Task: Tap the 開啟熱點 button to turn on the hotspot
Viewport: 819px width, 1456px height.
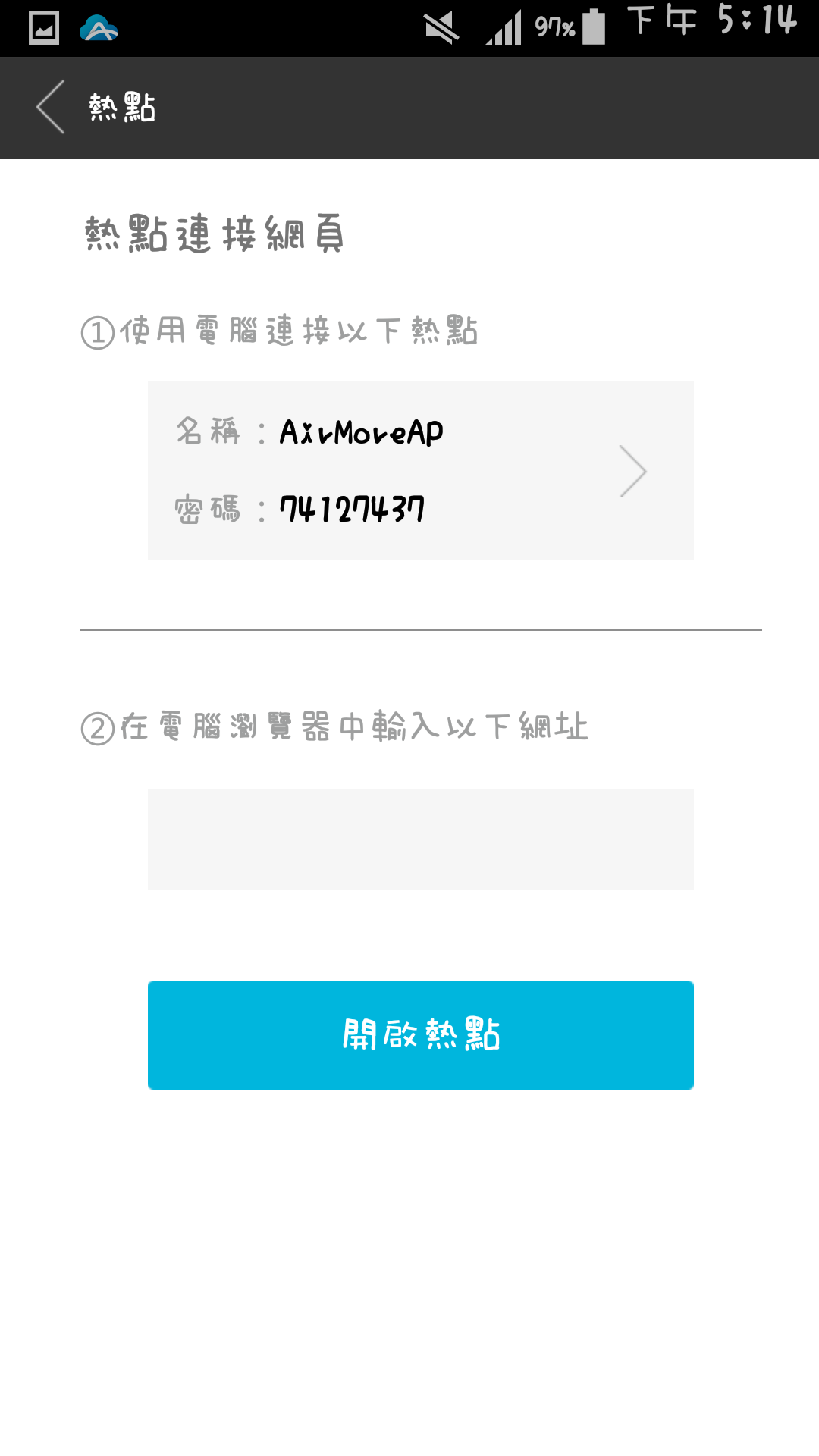Action: point(421,1035)
